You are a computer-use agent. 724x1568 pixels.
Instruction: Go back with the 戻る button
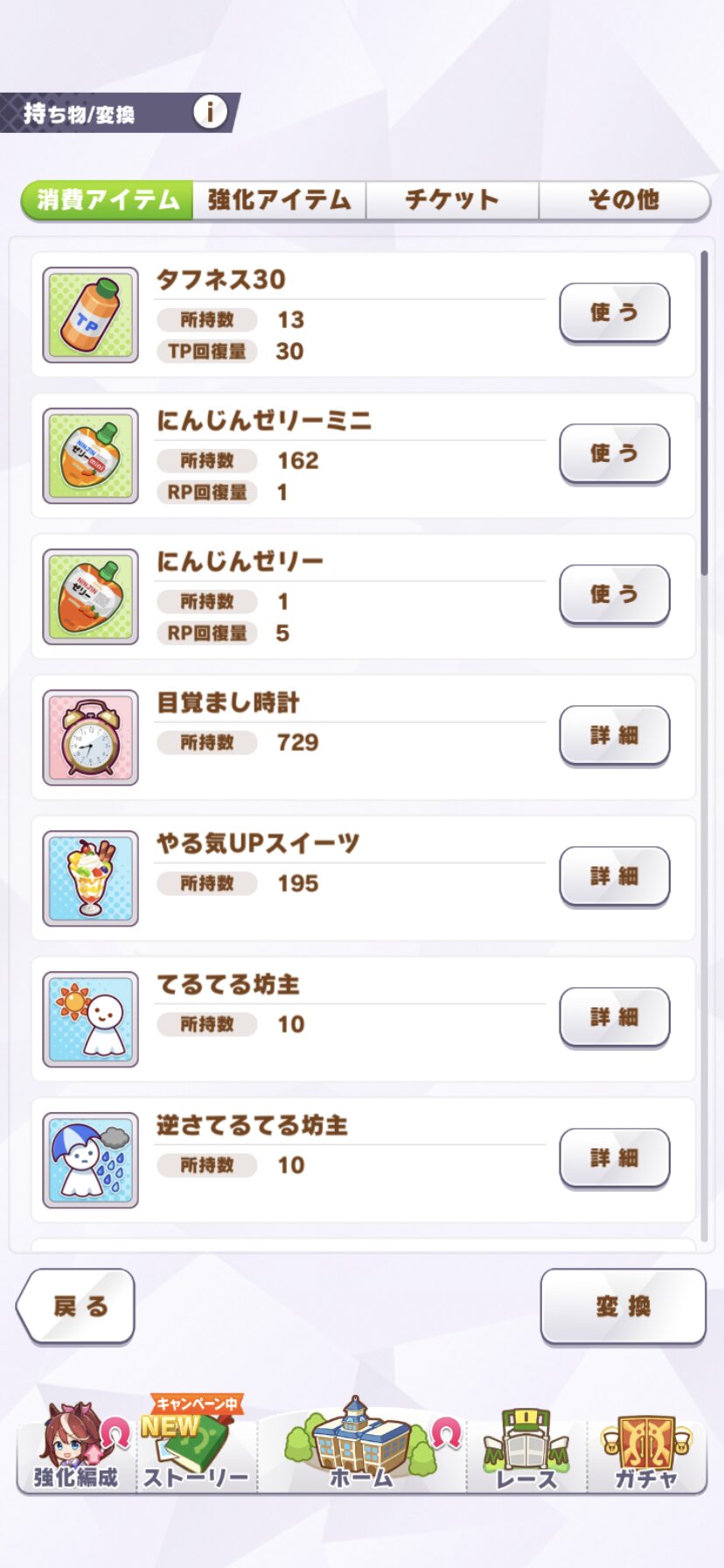pos(77,1306)
